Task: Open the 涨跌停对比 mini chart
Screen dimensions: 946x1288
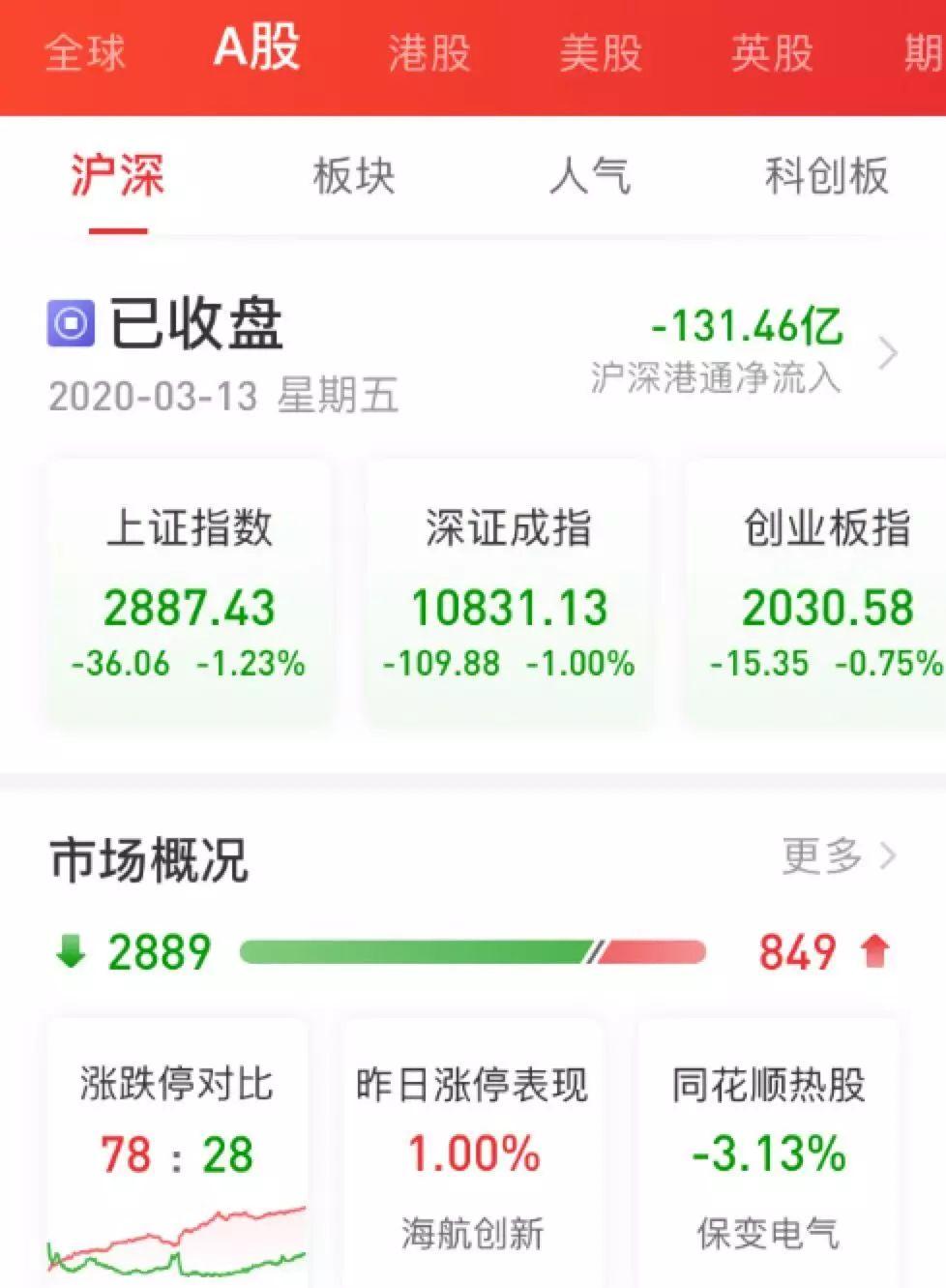Action: pyautogui.click(x=179, y=1243)
